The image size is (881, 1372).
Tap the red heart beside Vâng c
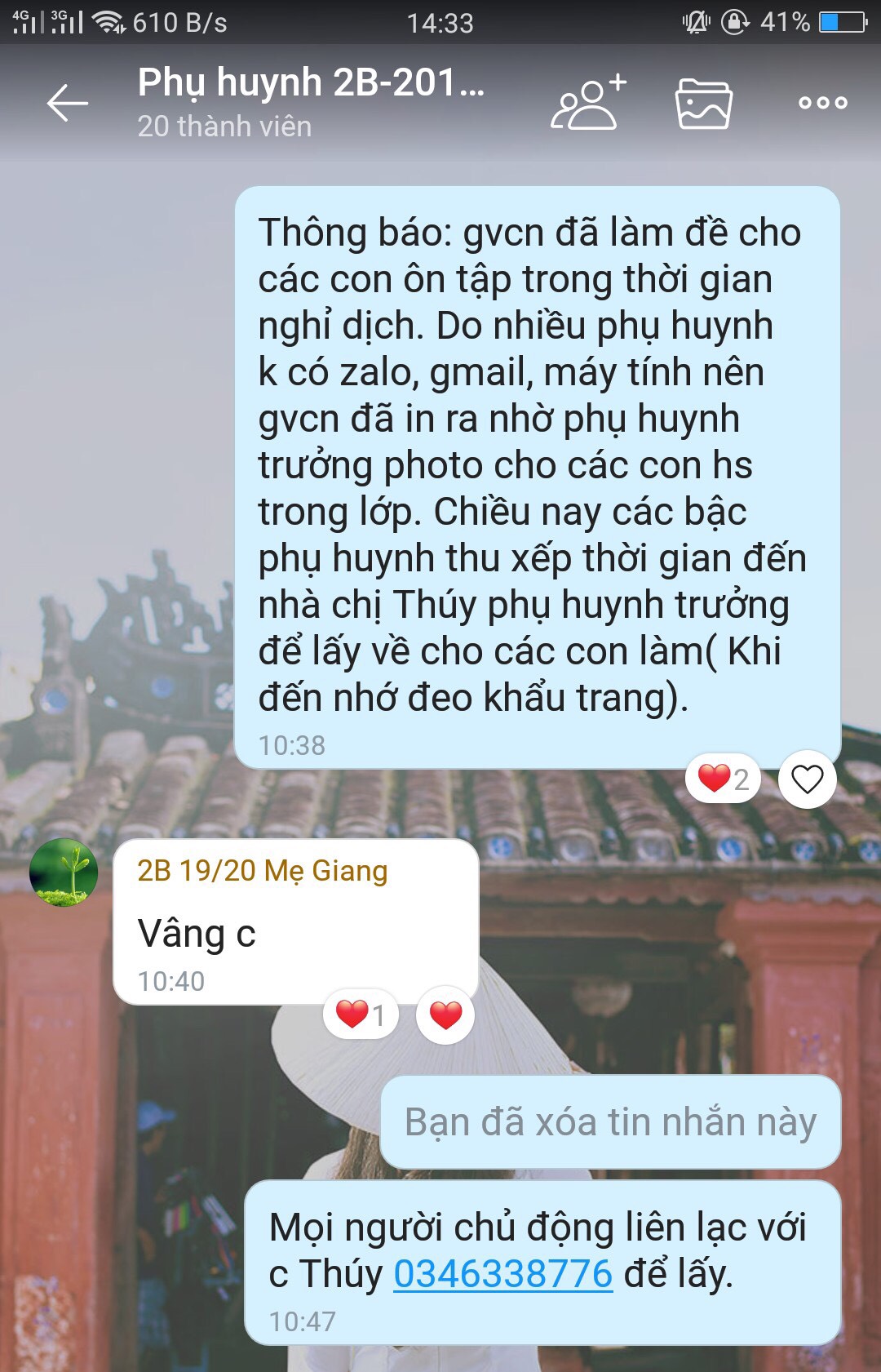pyautogui.click(x=445, y=1015)
